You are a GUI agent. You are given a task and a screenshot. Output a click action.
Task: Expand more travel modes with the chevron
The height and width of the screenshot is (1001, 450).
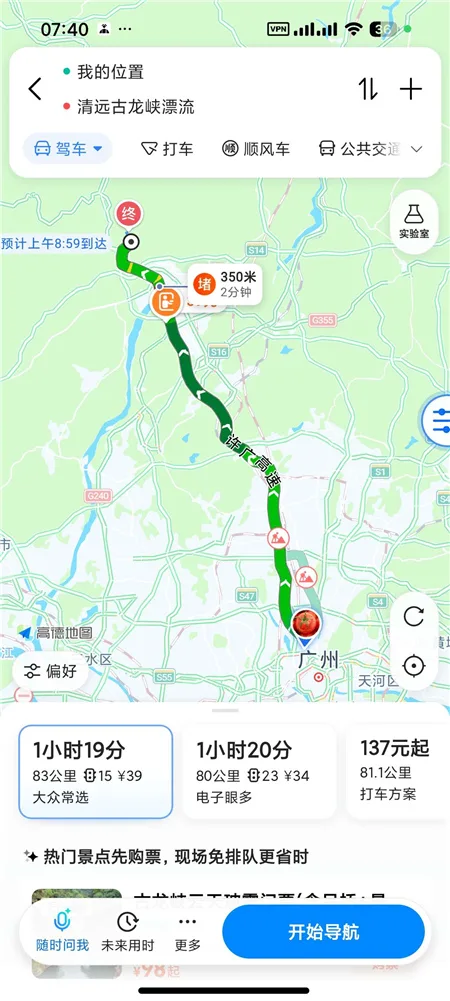pyautogui.click(x=416, y=149)
